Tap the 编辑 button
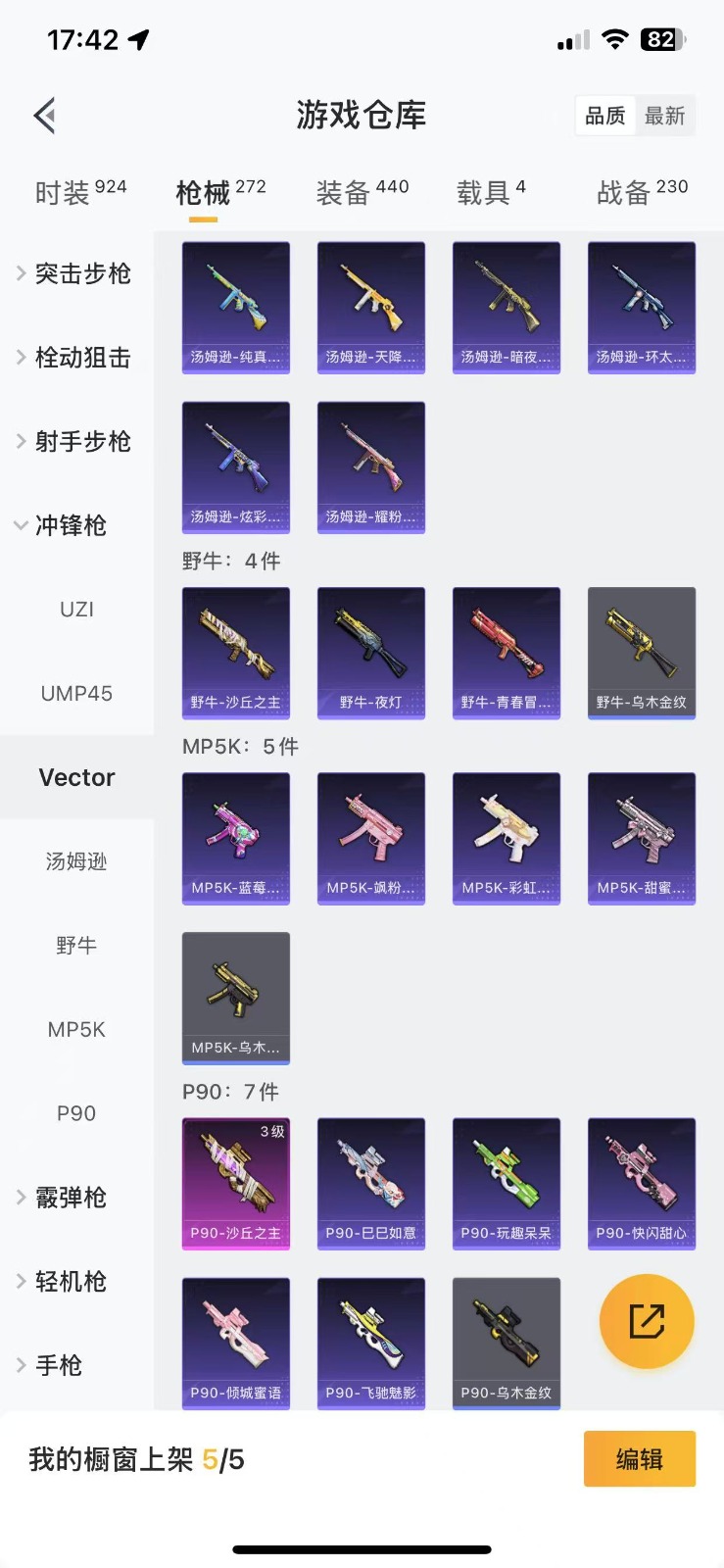 (640, 1459)
